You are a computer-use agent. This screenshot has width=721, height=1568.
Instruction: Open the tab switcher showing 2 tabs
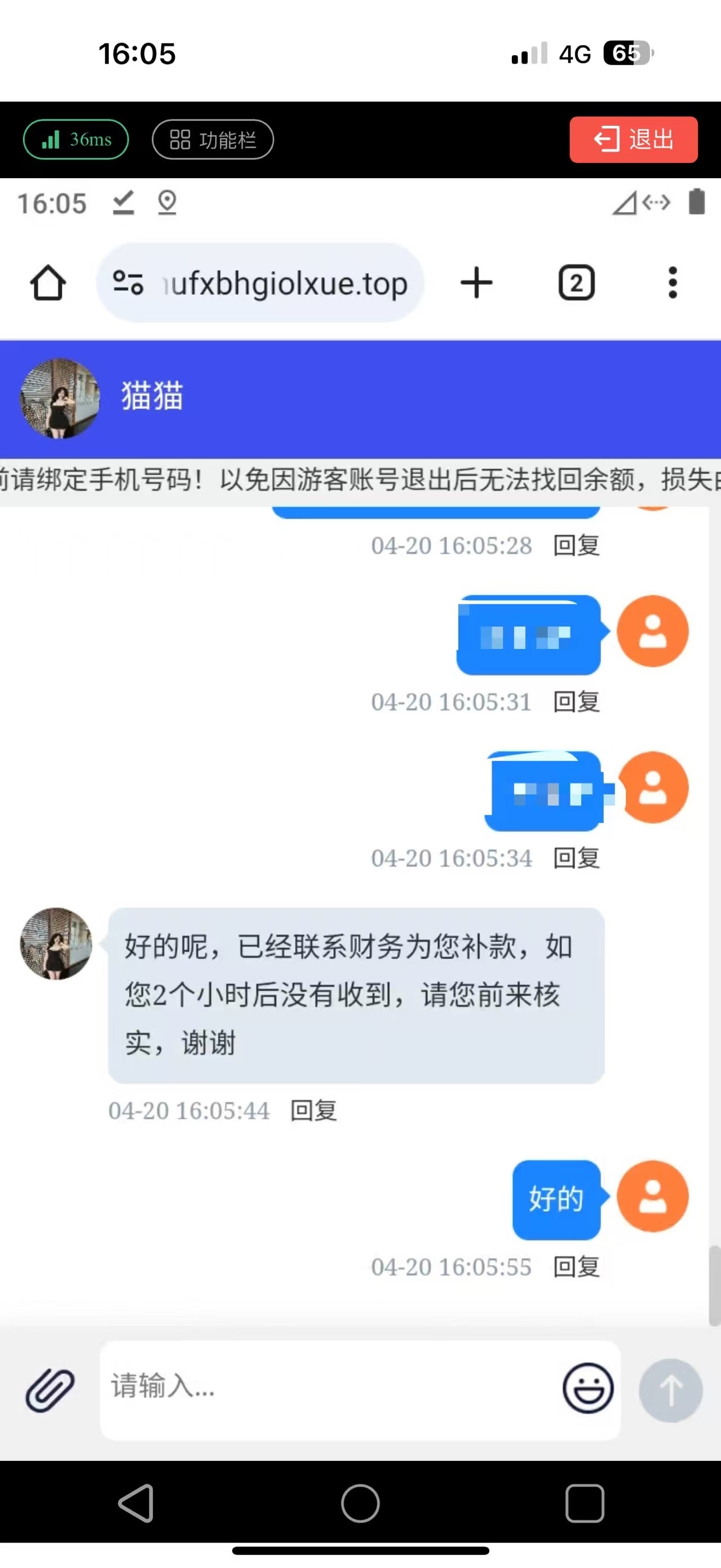[576, 282]
